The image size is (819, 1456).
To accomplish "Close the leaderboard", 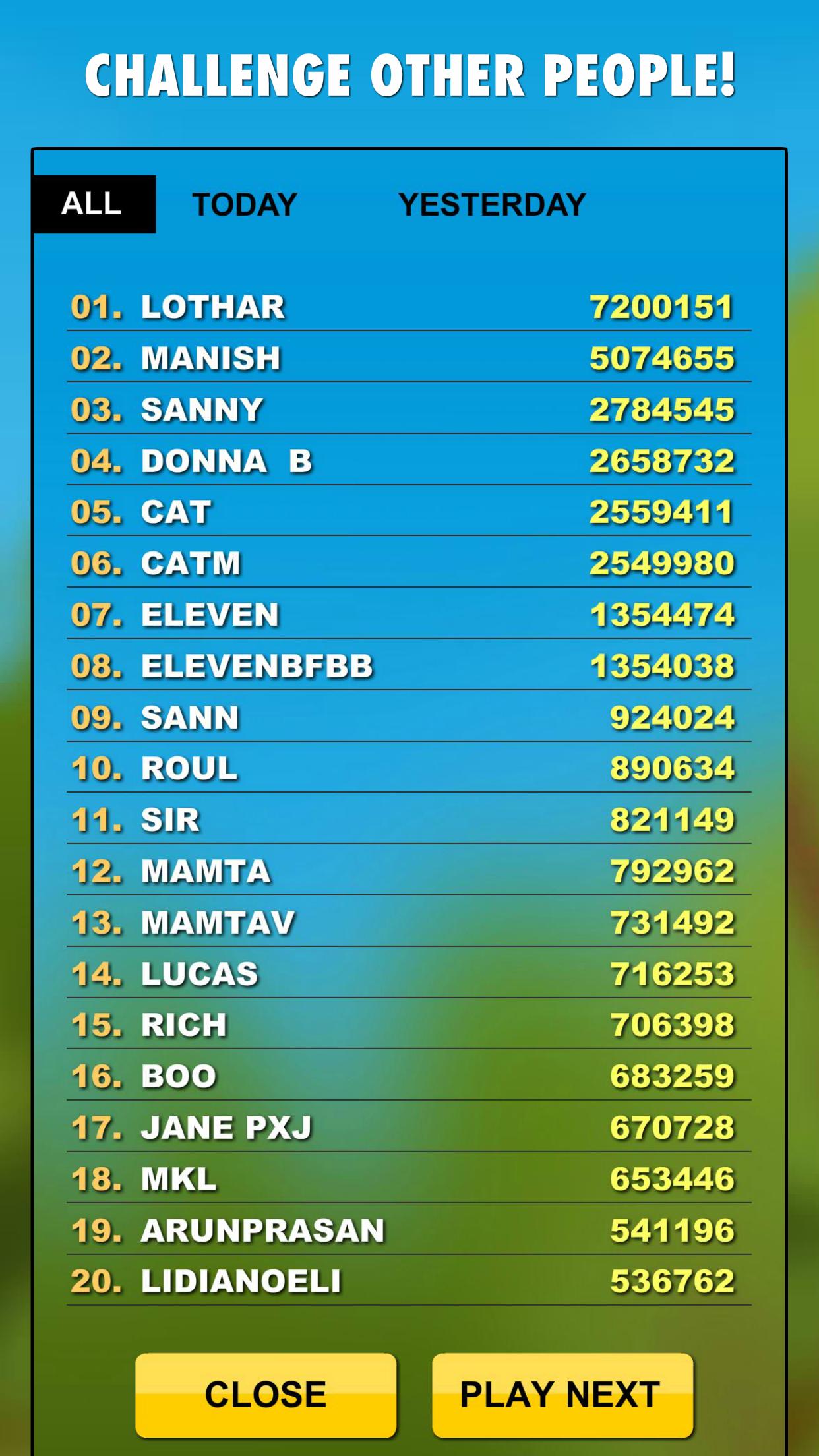I will click(x=266, y=1395).
